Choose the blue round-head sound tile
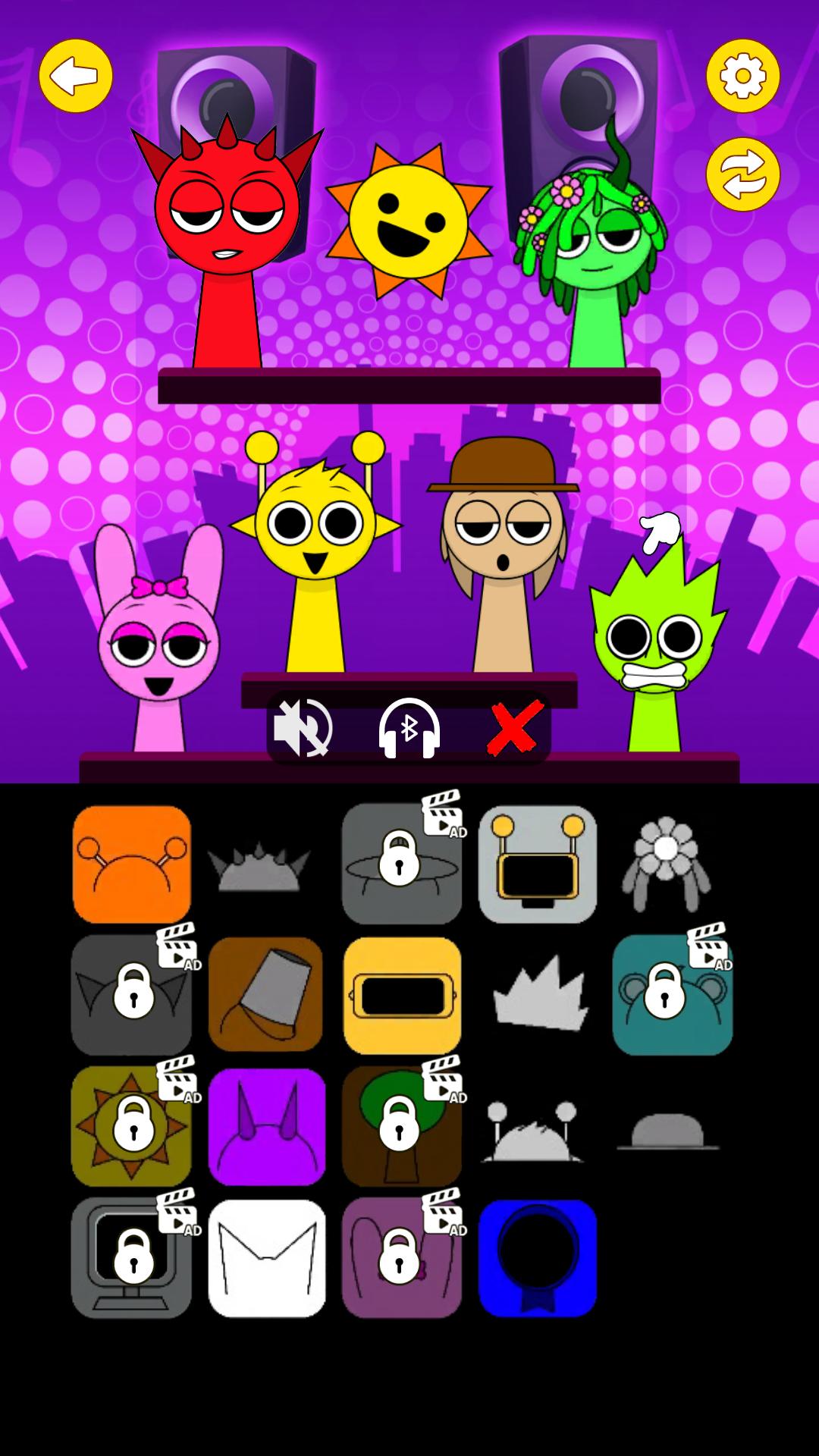This screenshot has width=819, height=1456. point(538,1259)
